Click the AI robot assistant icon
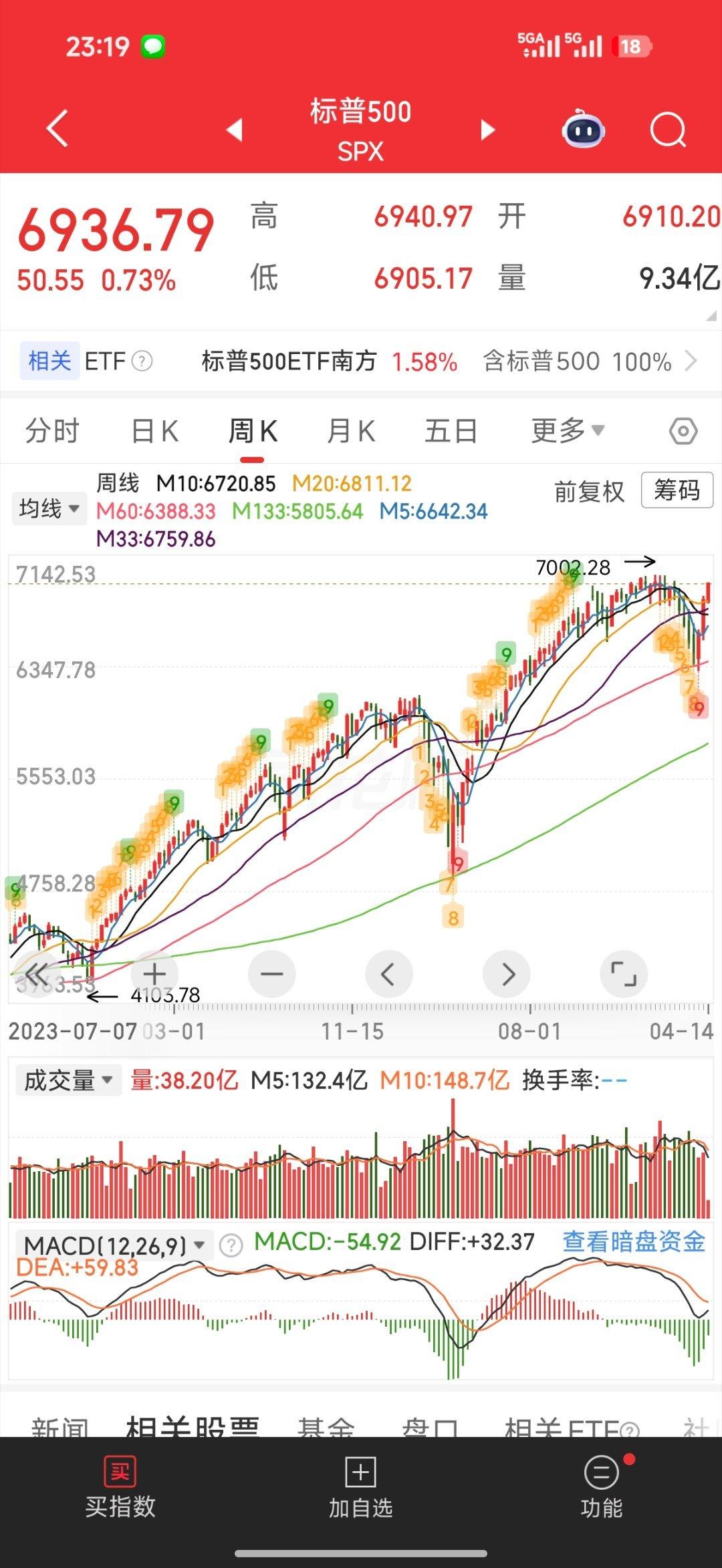The width and height of the screenshot is (722, 1568). (582, 131)
